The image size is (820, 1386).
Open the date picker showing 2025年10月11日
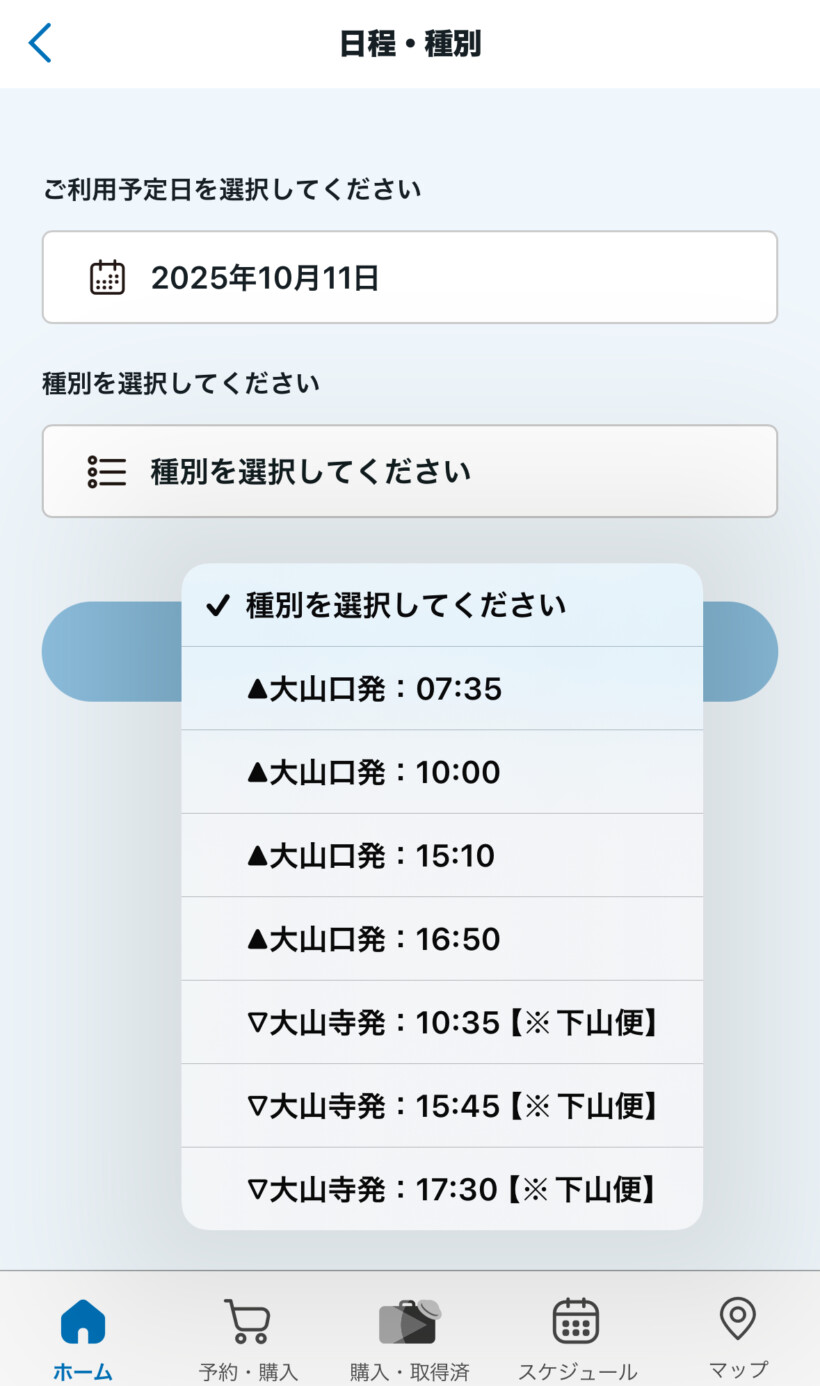pos(410,277)
